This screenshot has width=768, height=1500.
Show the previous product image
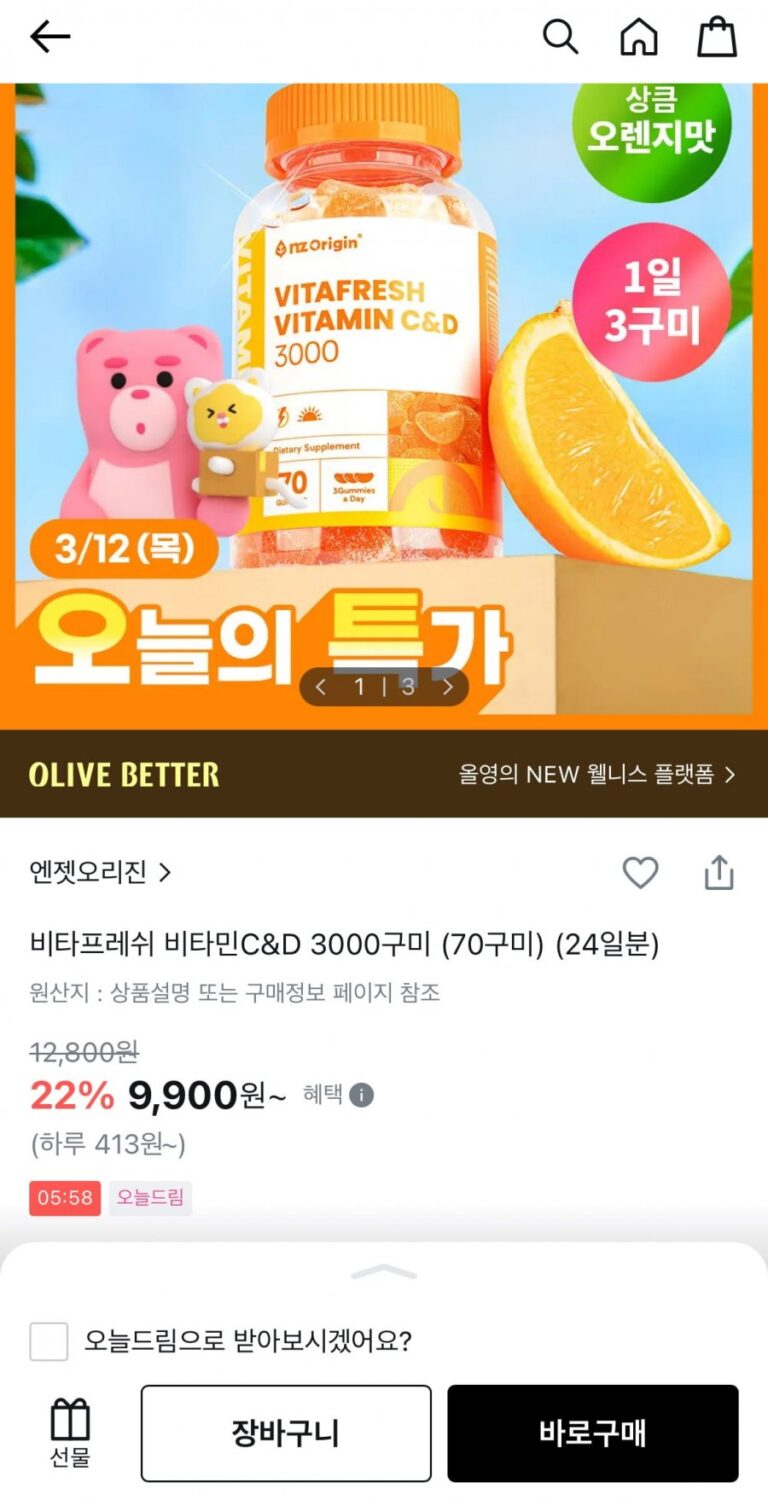[321, 687]
